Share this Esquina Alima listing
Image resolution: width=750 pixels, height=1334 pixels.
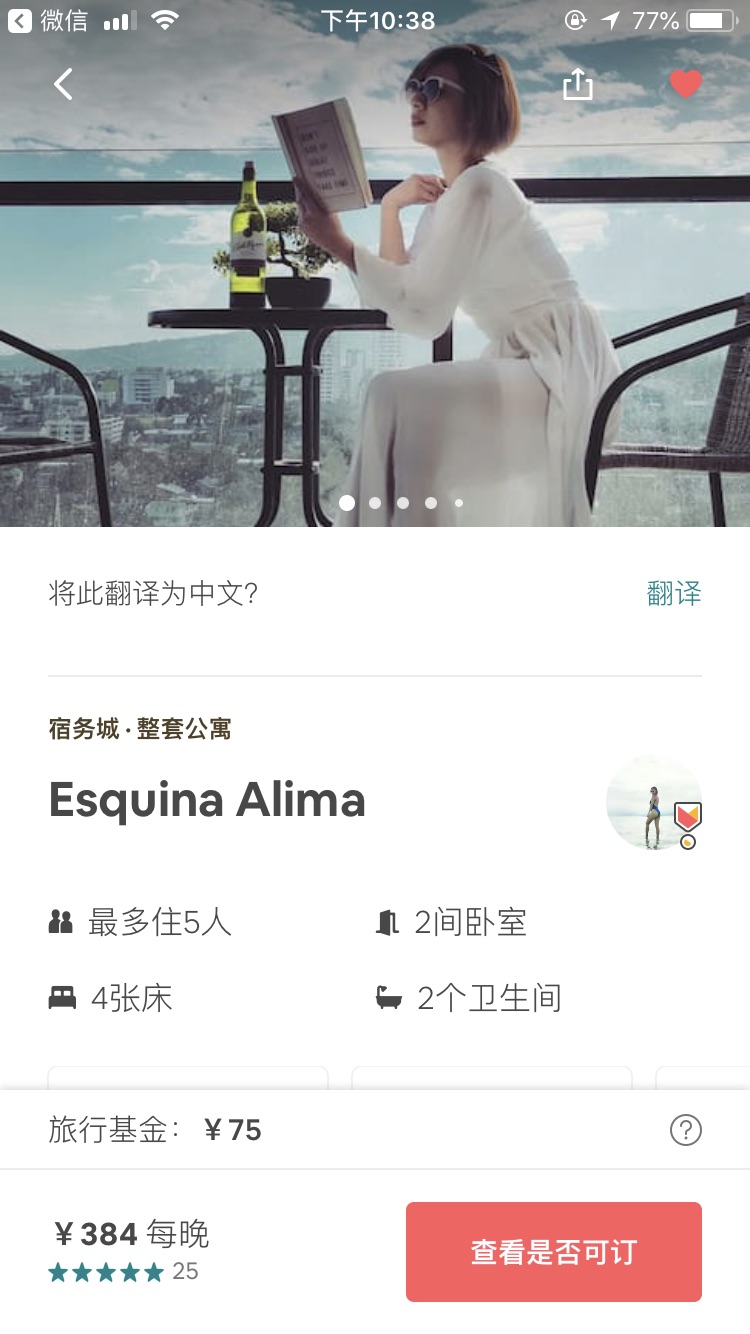(578, 85)
